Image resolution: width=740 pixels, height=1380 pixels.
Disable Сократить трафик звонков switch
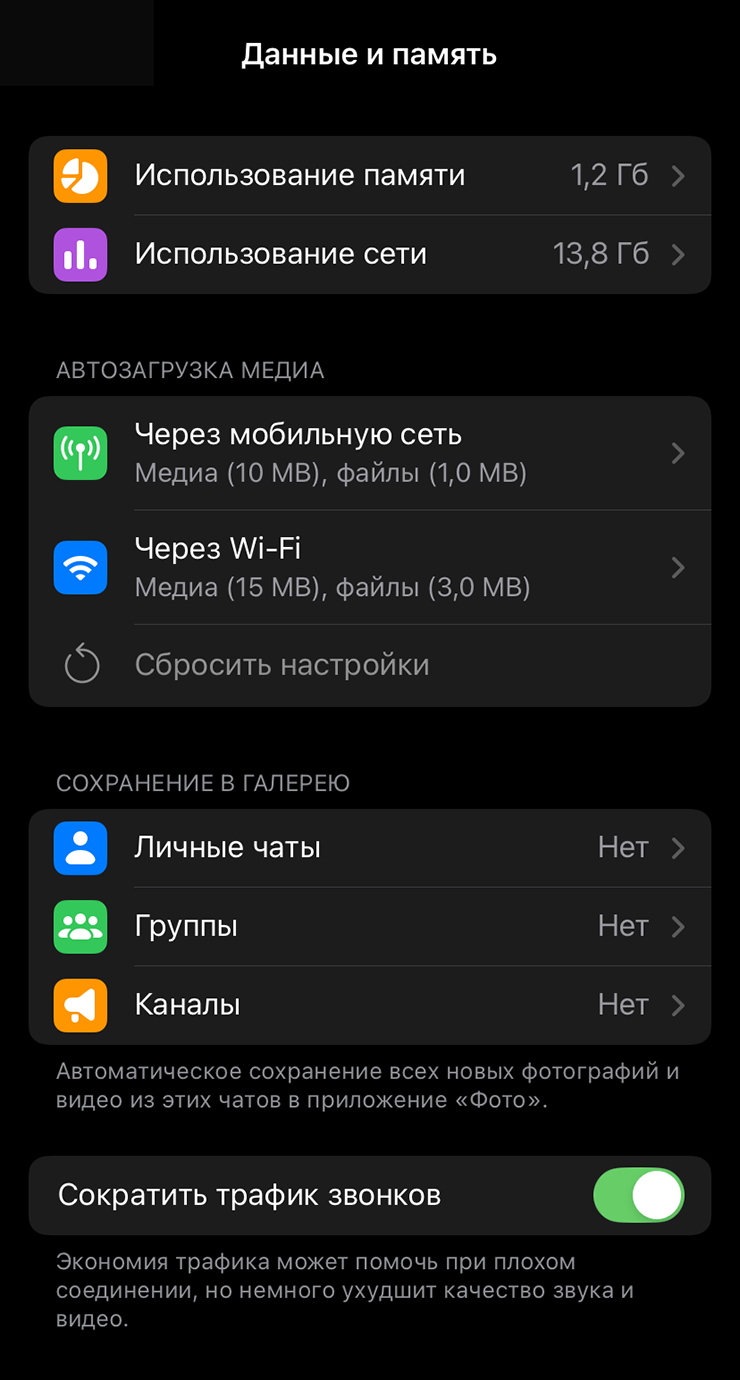click(x=638, y=1195)
